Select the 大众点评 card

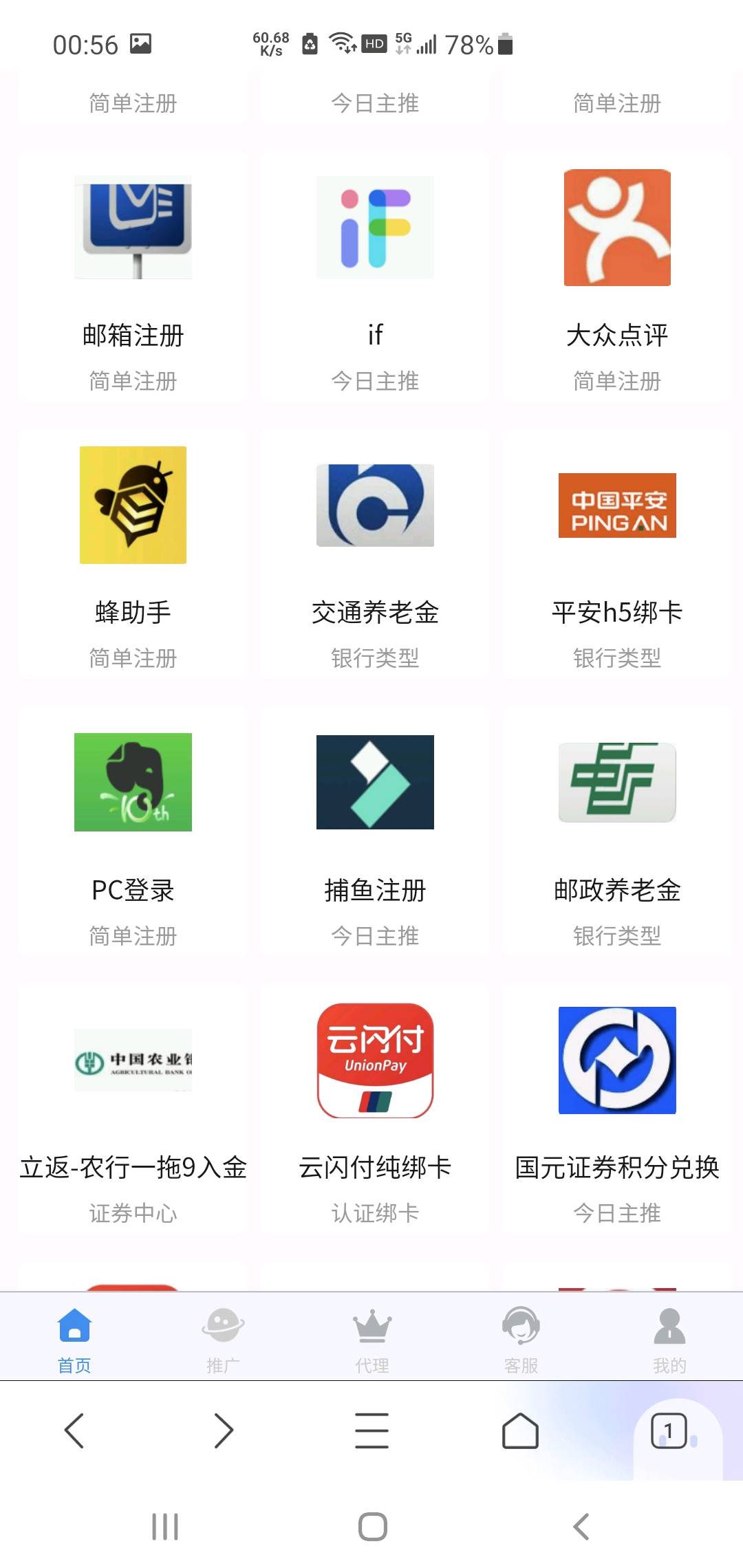pyautogui.click(x=617, y=276)
